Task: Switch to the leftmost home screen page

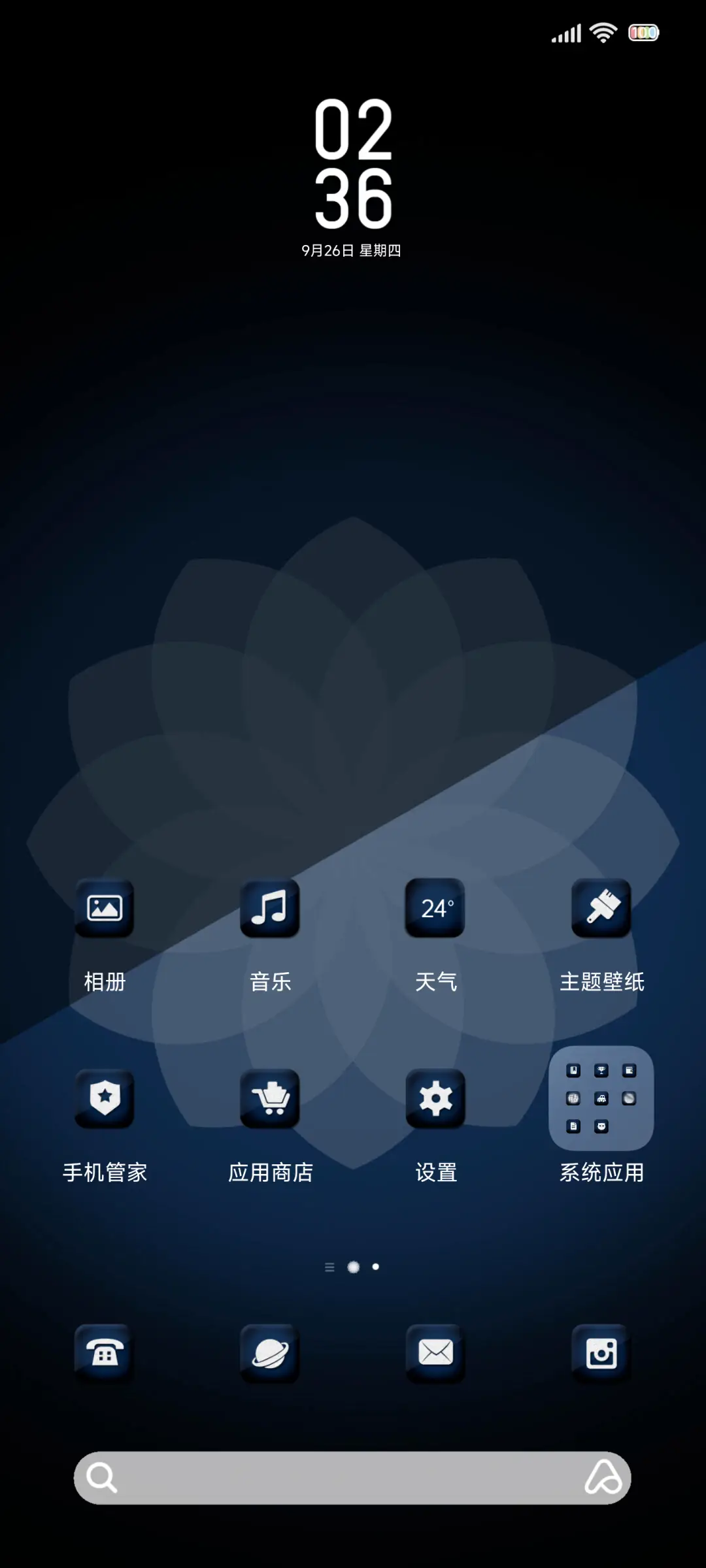Action: pos(329,1267)
